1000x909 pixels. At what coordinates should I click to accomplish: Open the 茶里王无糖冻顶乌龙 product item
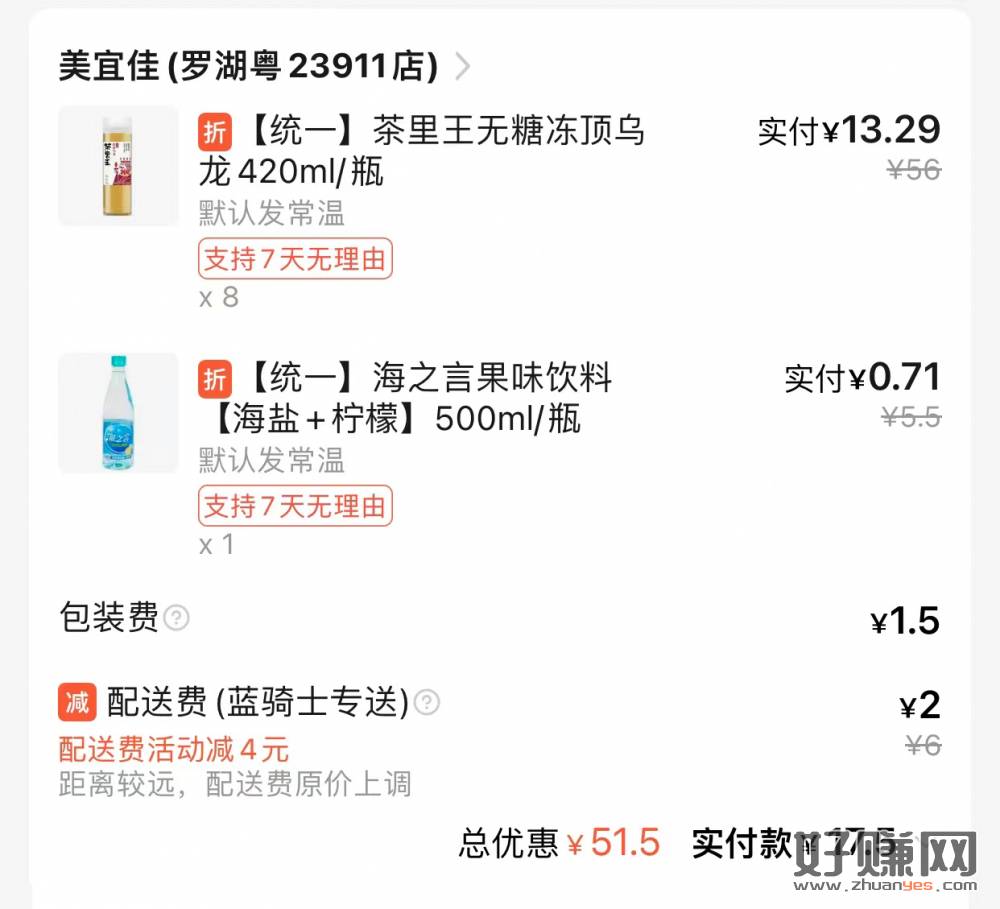(x=420, y=150)
